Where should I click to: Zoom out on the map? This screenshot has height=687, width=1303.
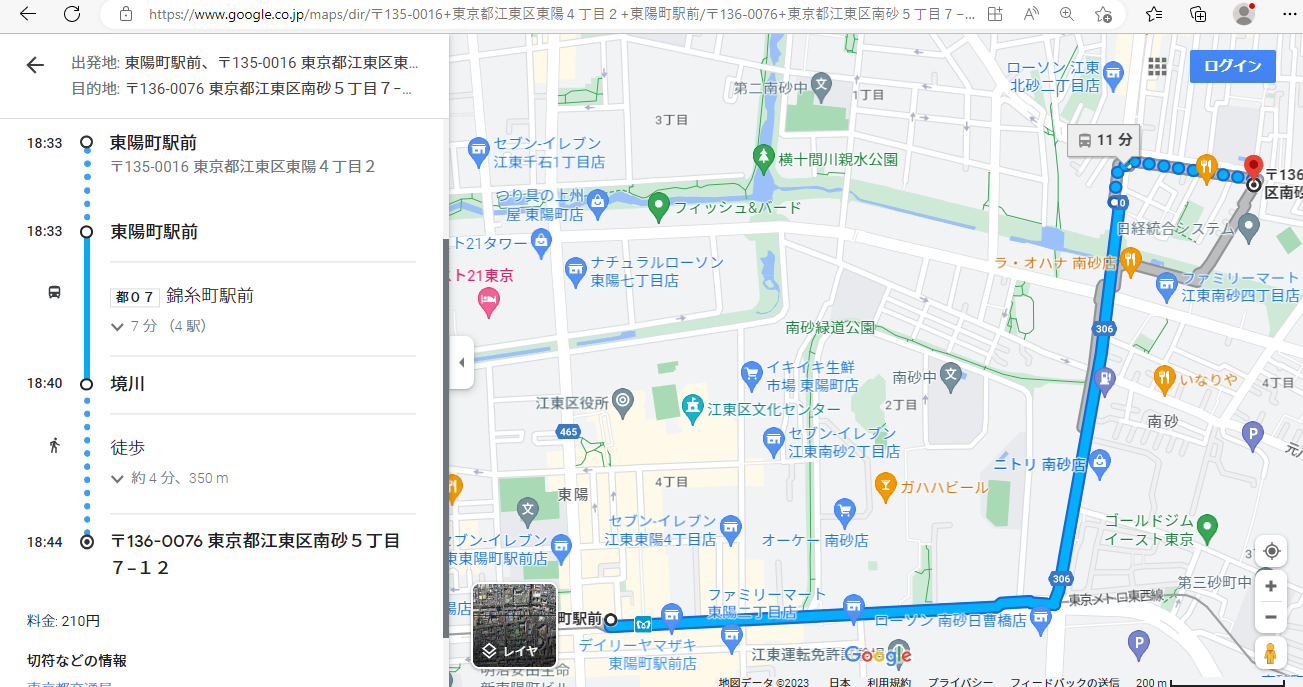click(1271, 617)
